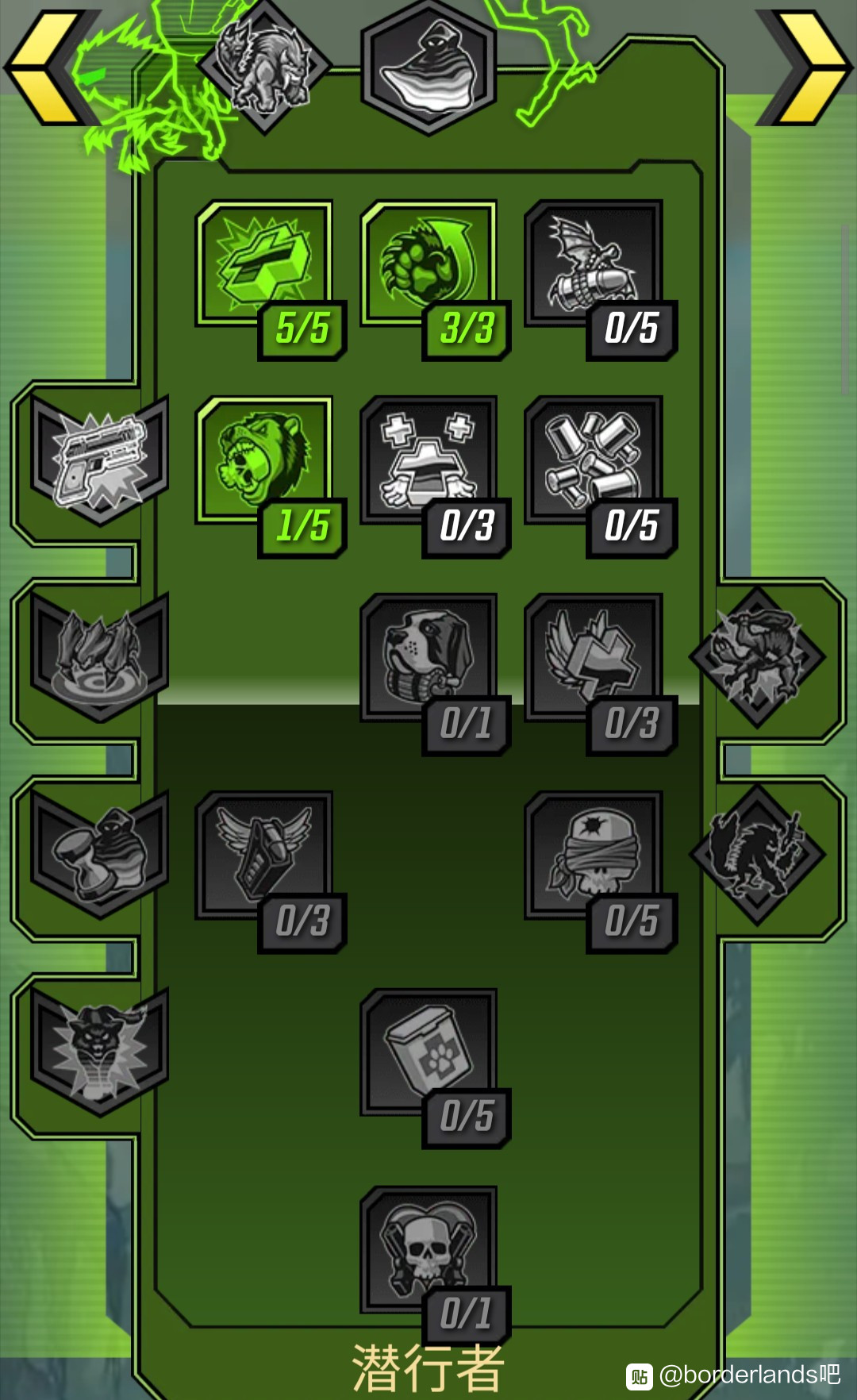The width and height of the screenshot is (857, 1400).
Task: Choose the upper pet option on the right side
Action: pos(758,657)
